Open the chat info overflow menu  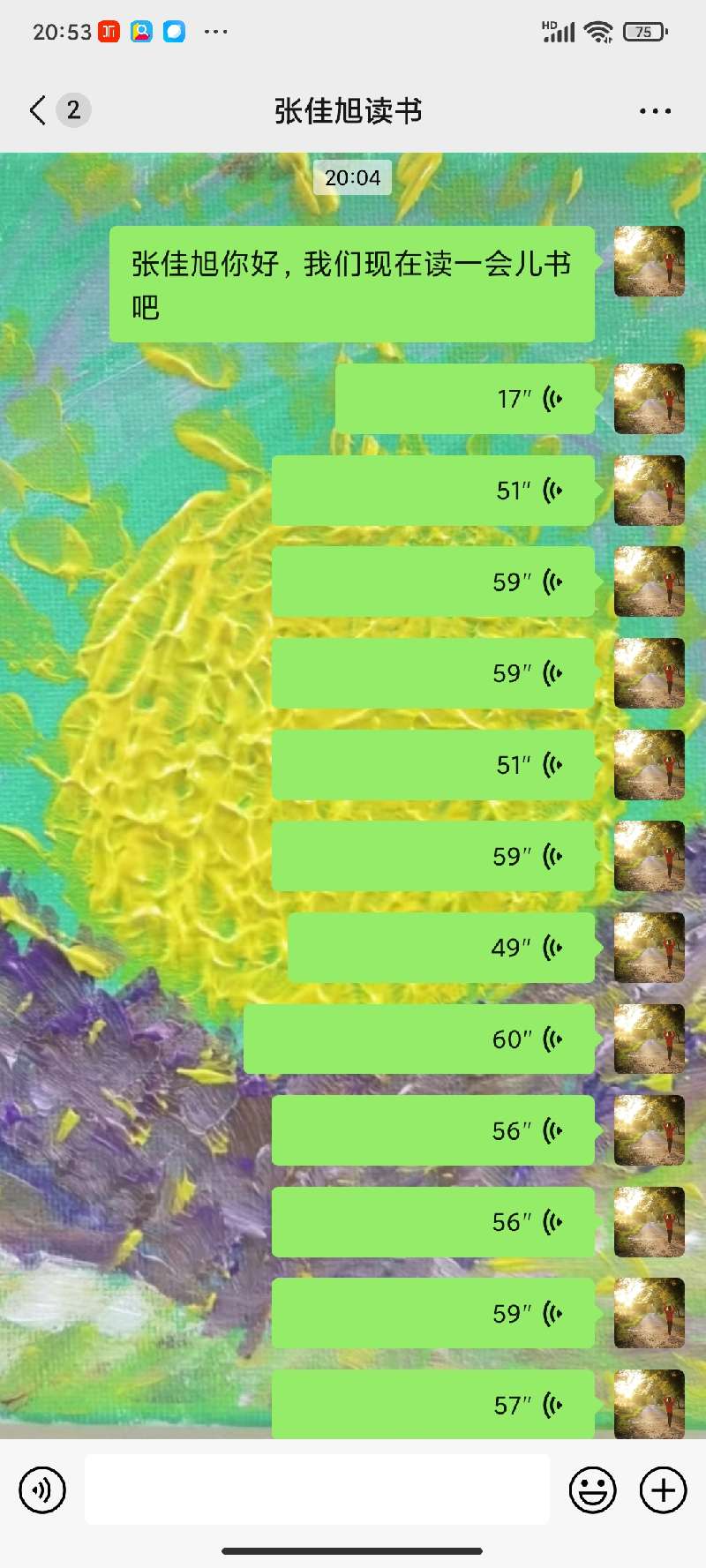click(655, 111)
